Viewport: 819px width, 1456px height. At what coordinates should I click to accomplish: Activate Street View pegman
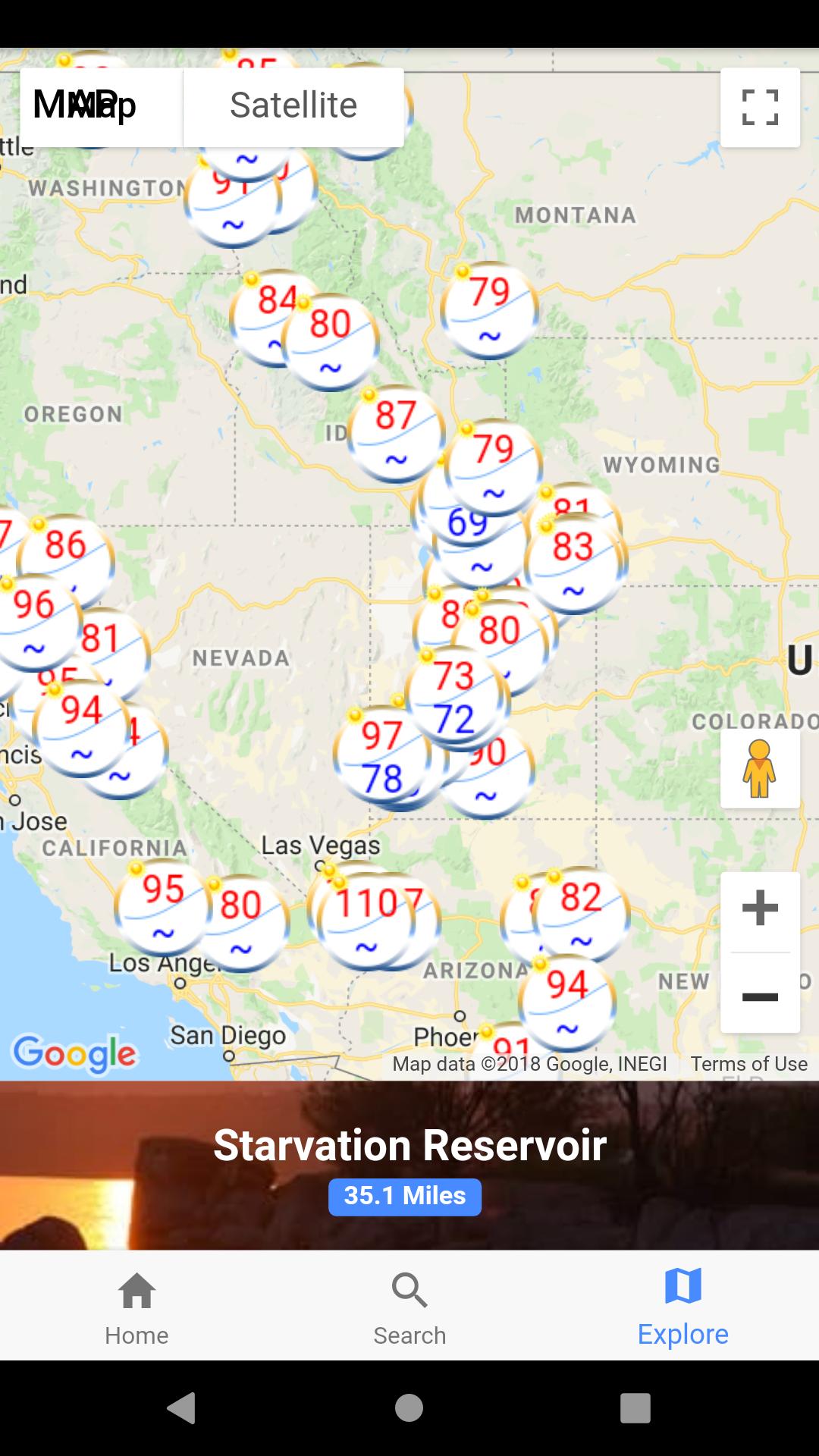tap(760, 769)
